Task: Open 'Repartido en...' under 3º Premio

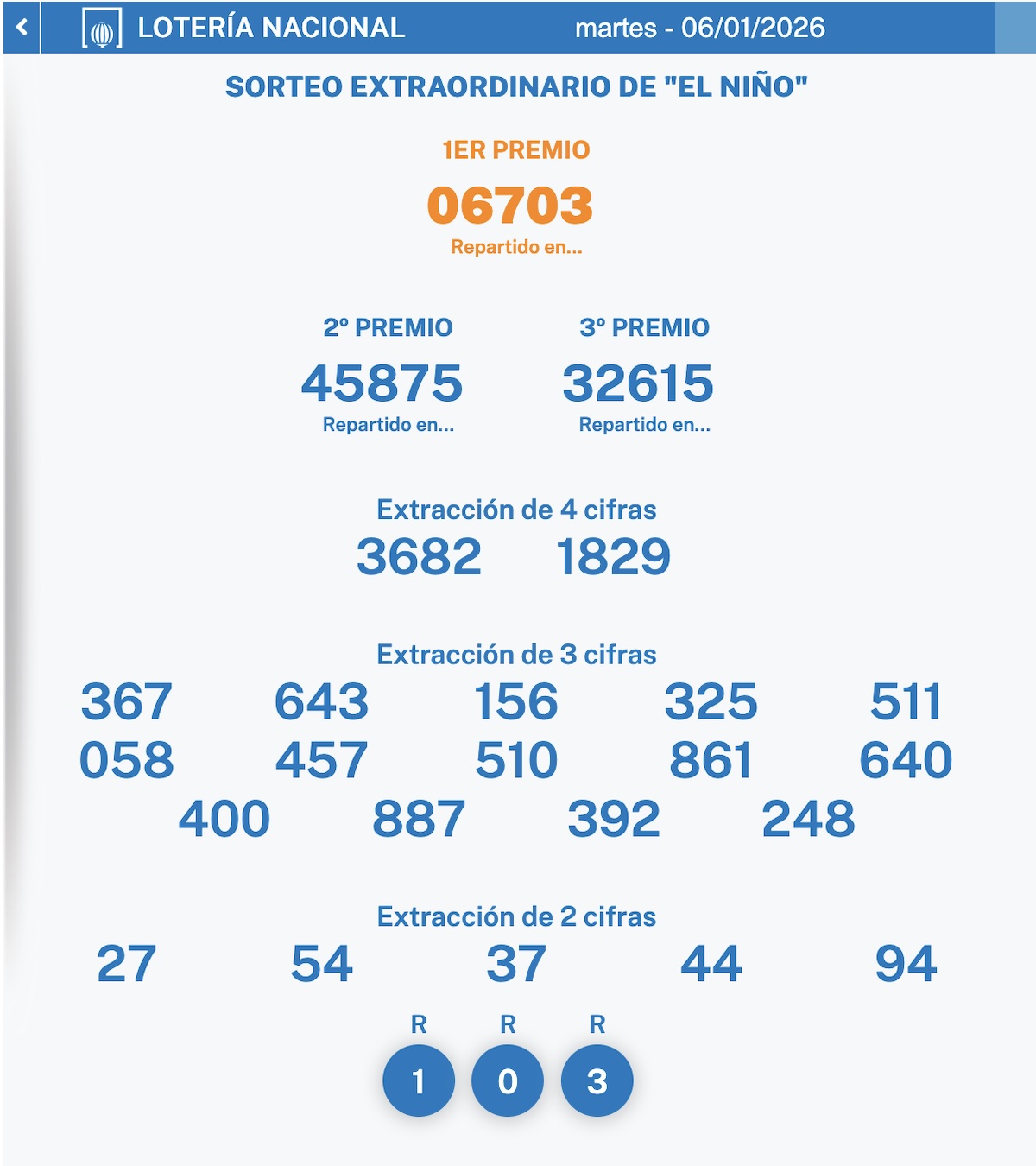Action: point(644,425)
